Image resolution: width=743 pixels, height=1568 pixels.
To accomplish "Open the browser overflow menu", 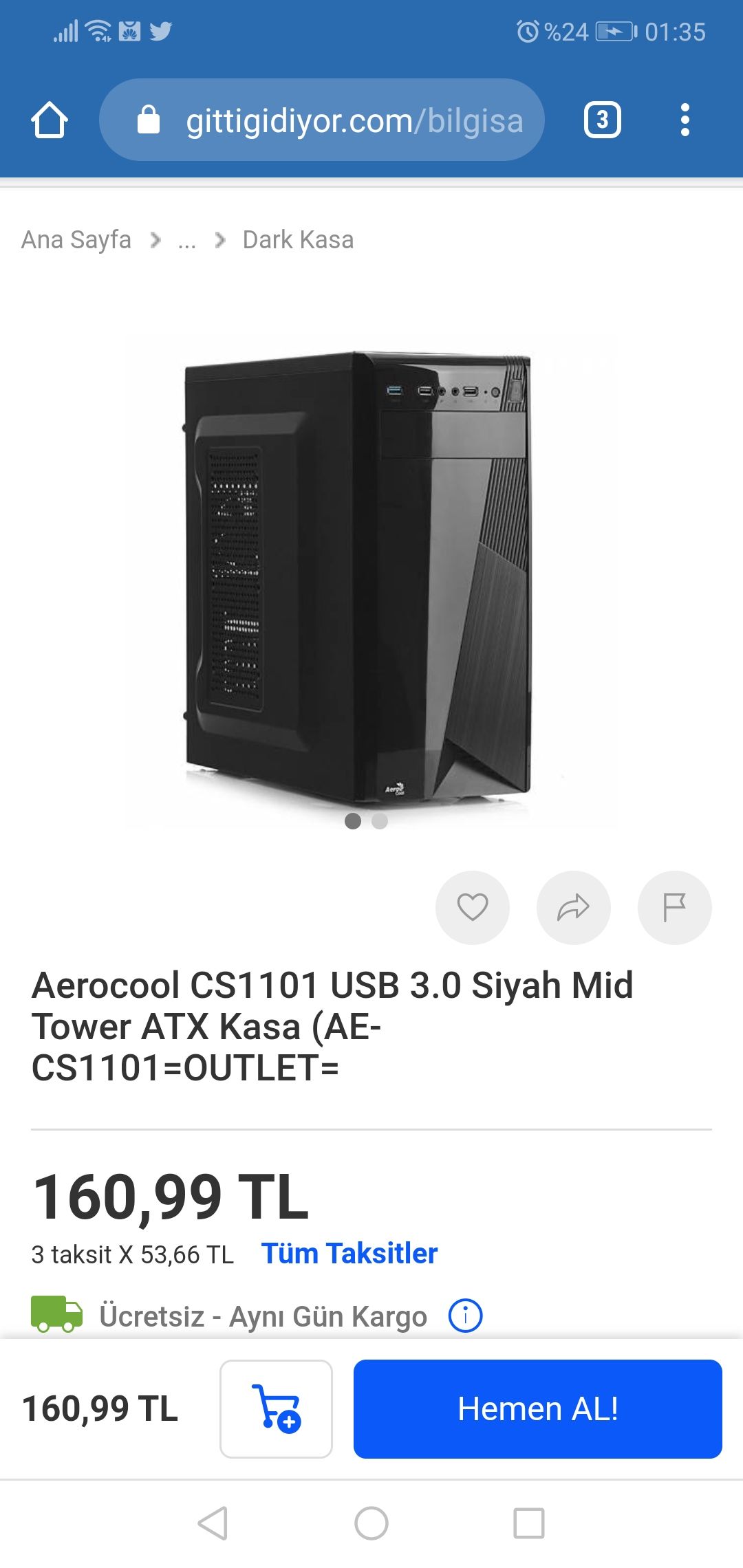I will [685, 120].
